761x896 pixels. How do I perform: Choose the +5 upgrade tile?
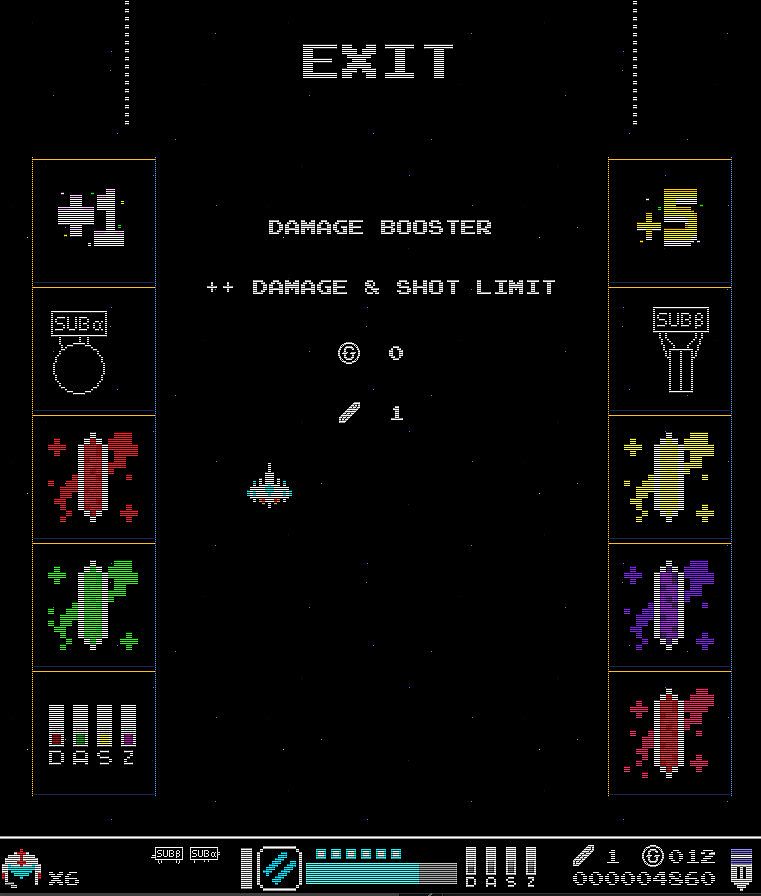(x=670, y=222)
